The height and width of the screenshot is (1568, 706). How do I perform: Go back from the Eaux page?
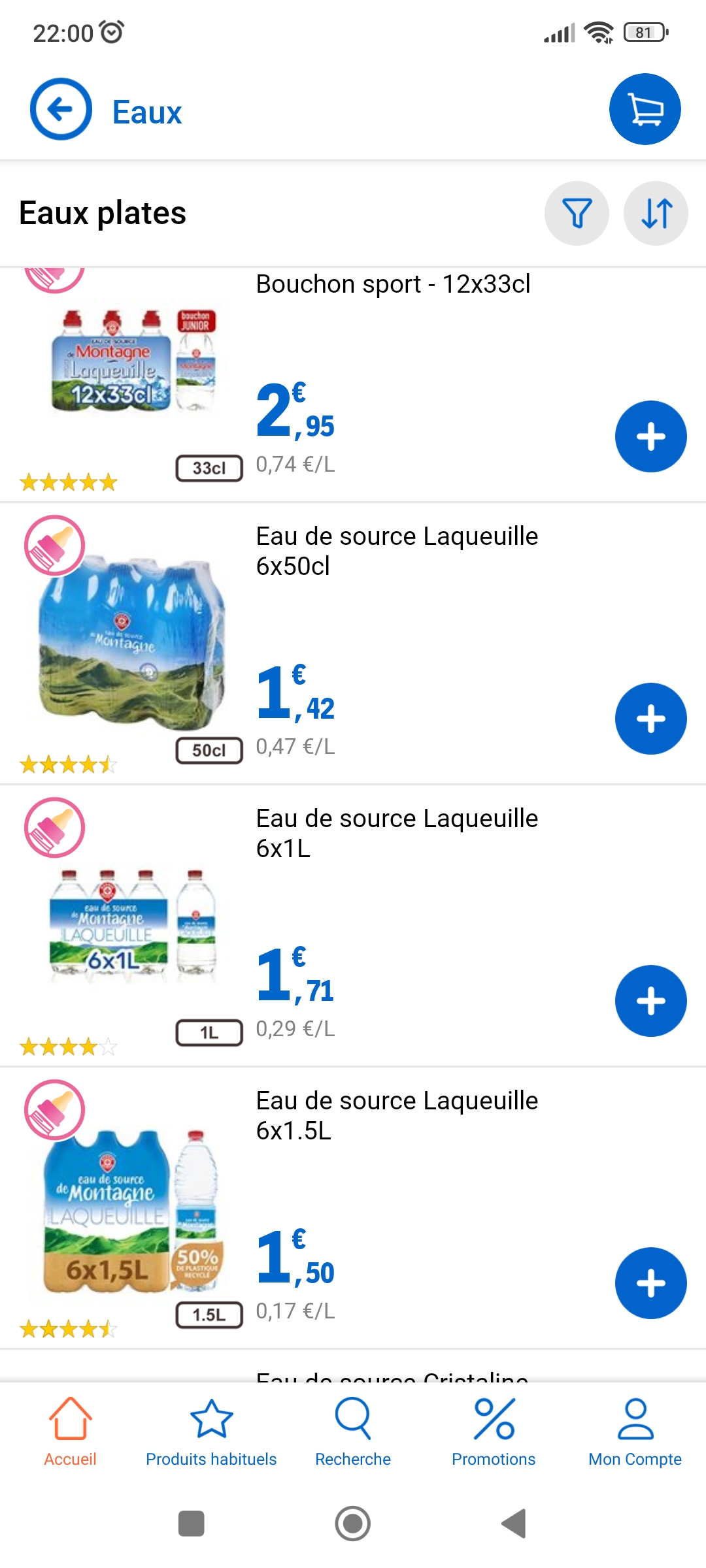61,109
